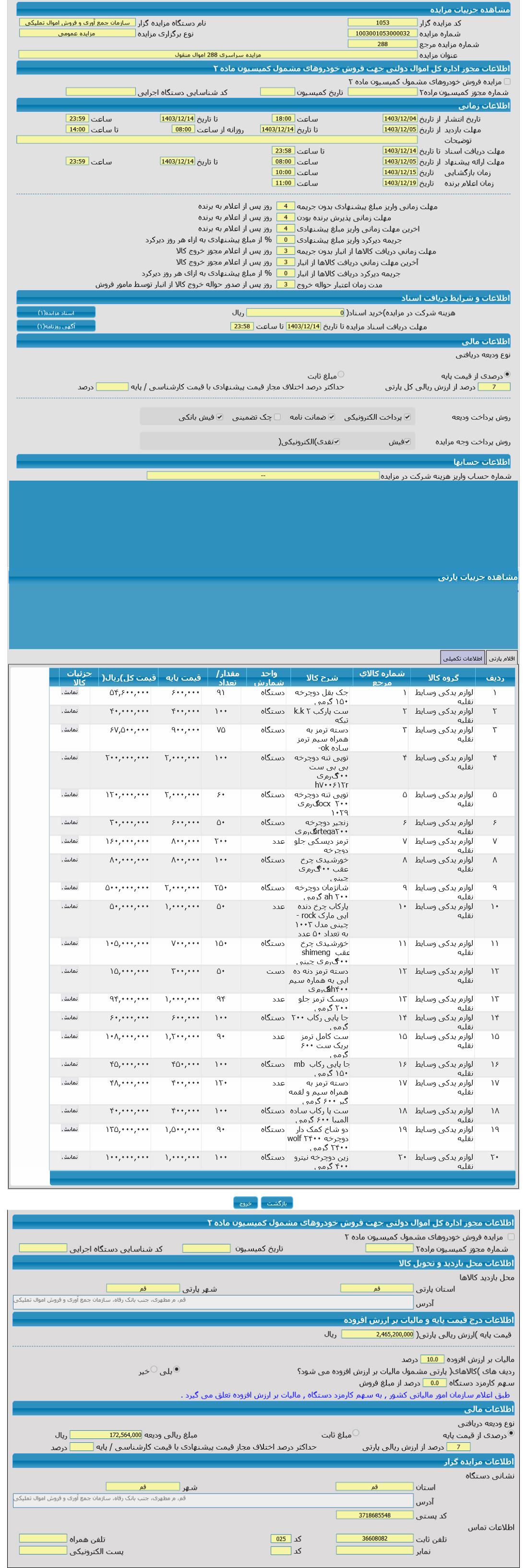Toggle the چک تضمینی checkbox

(x=277, y=417)
